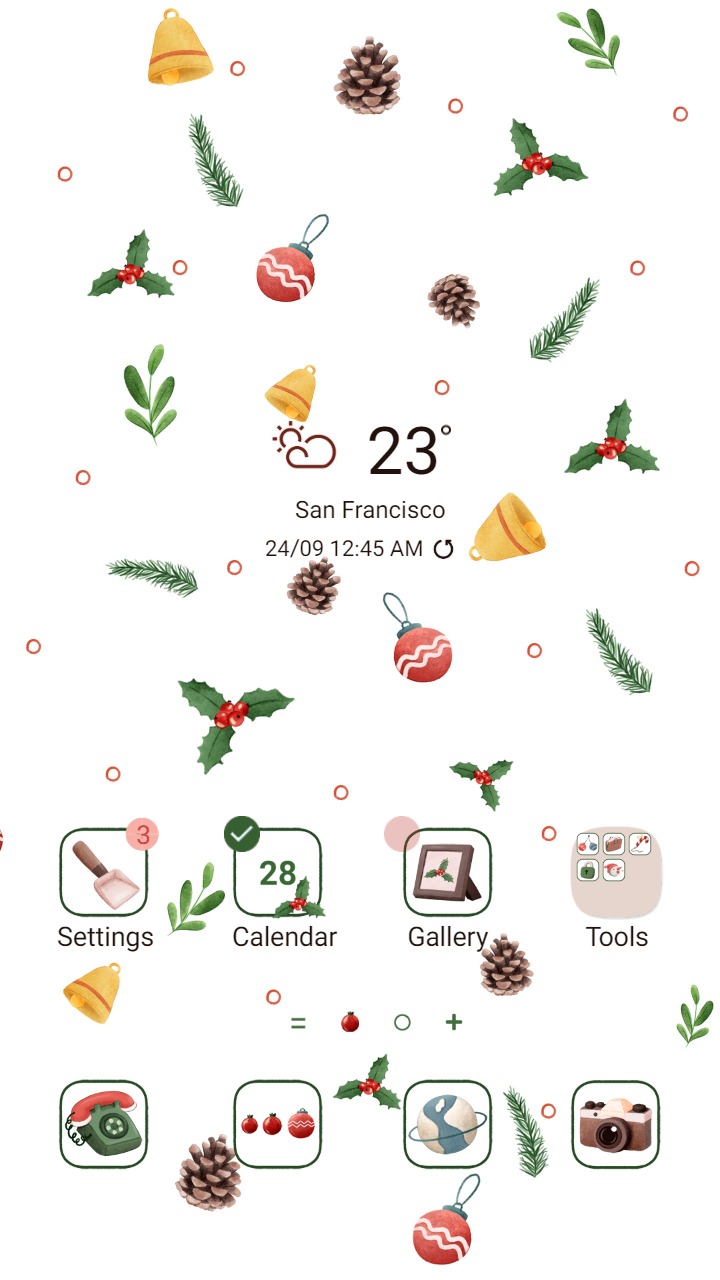Tap the 23 degrees temperature display
This screenshot has width=720, height=1280.
point(406,447)
